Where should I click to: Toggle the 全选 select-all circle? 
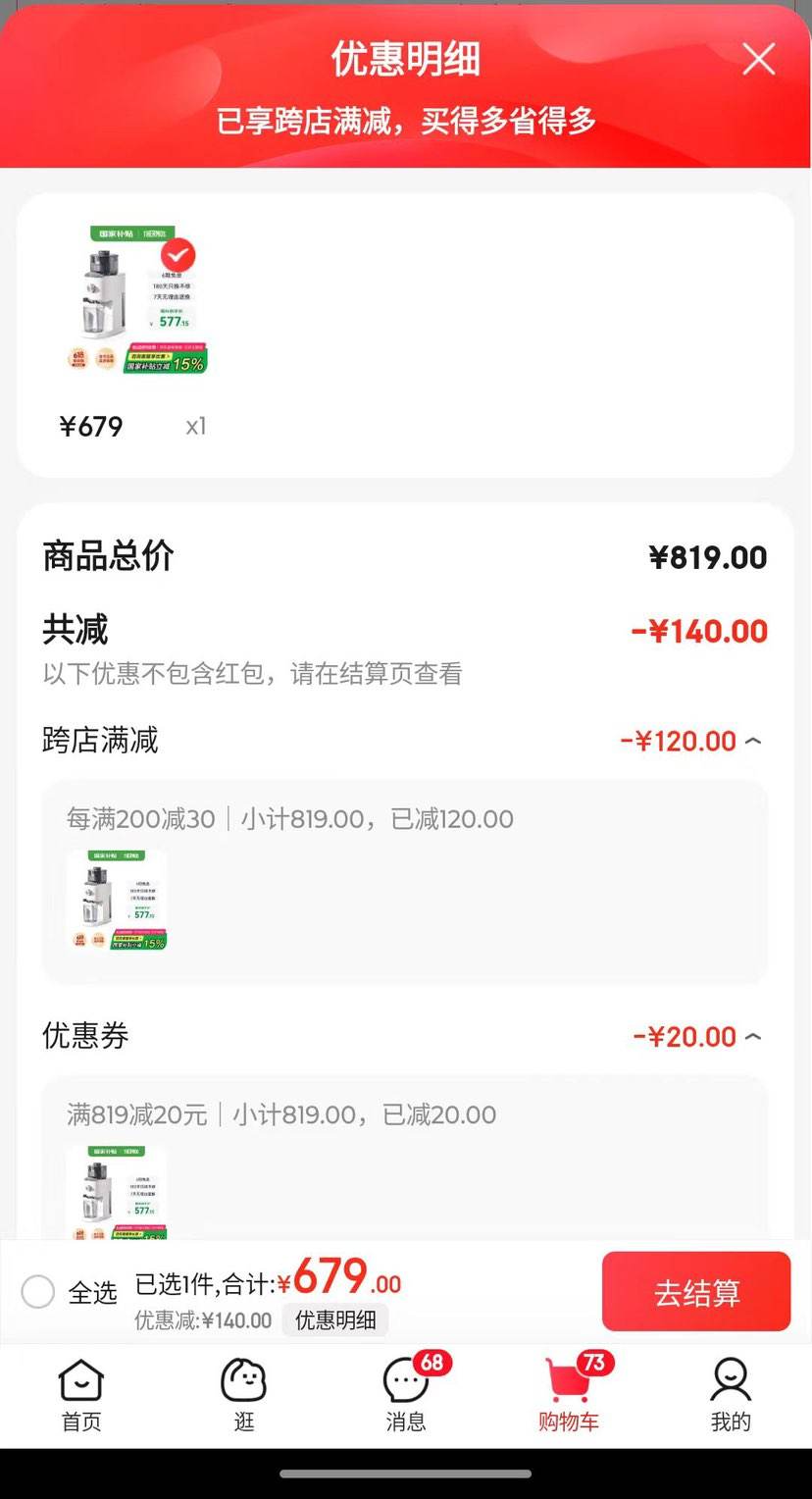coord(38,1292)
